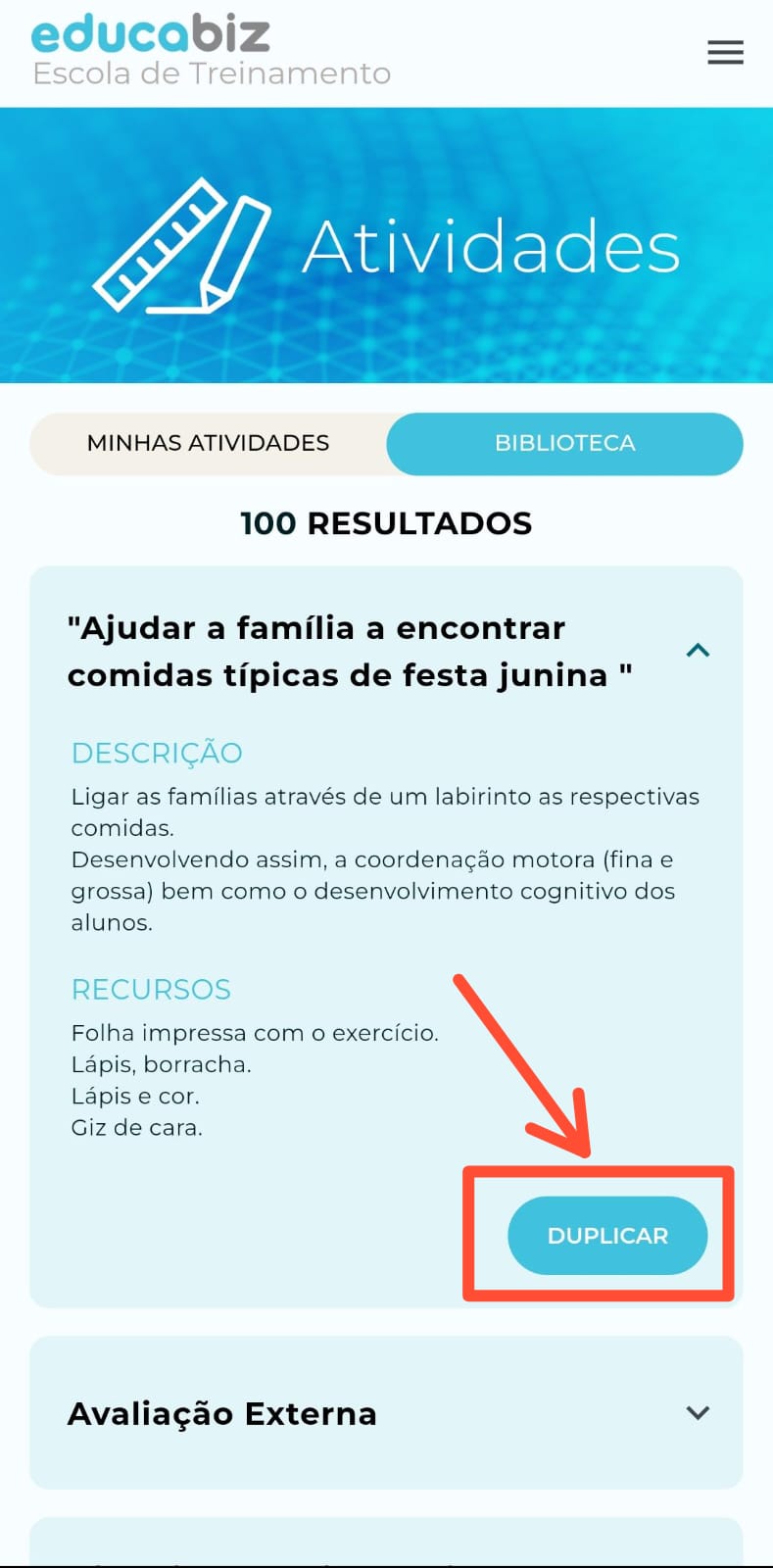This screenshot has height=1568, width=773.
Task: Tap the Duplicar button
Action: (x=607, y=1236)
